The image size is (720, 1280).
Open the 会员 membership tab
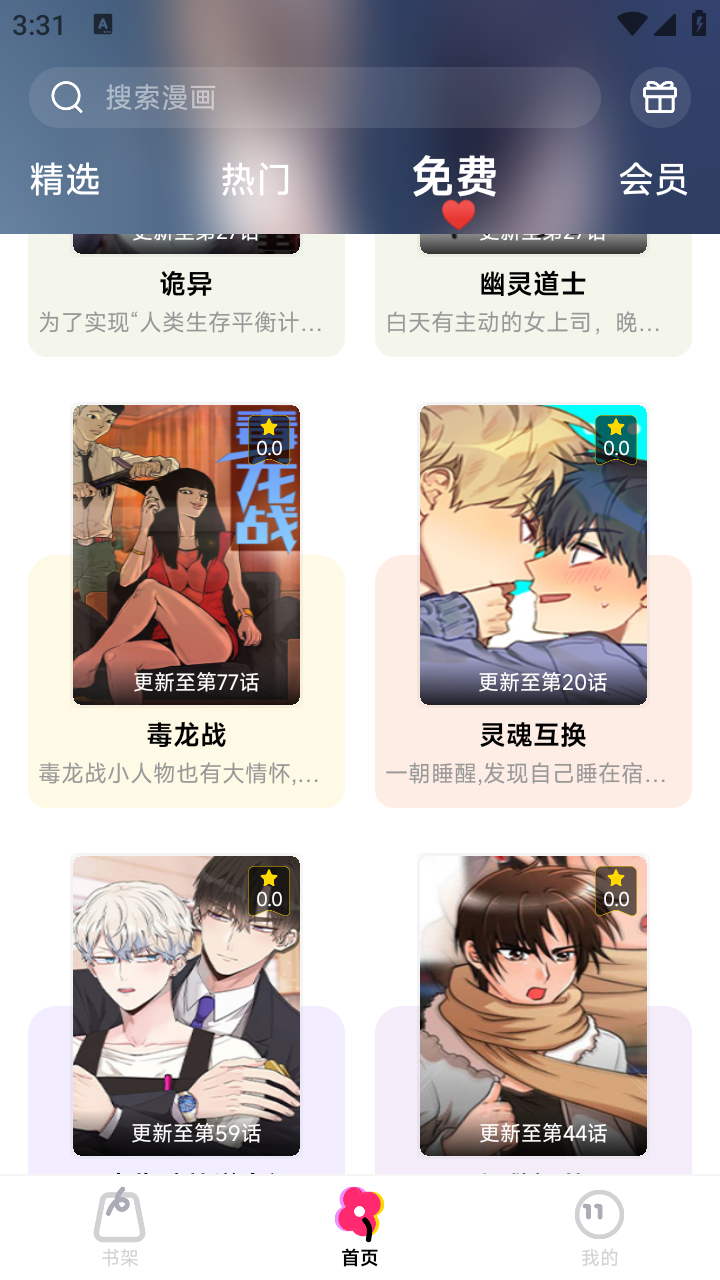pyautogui.click(x=652, y=180)
